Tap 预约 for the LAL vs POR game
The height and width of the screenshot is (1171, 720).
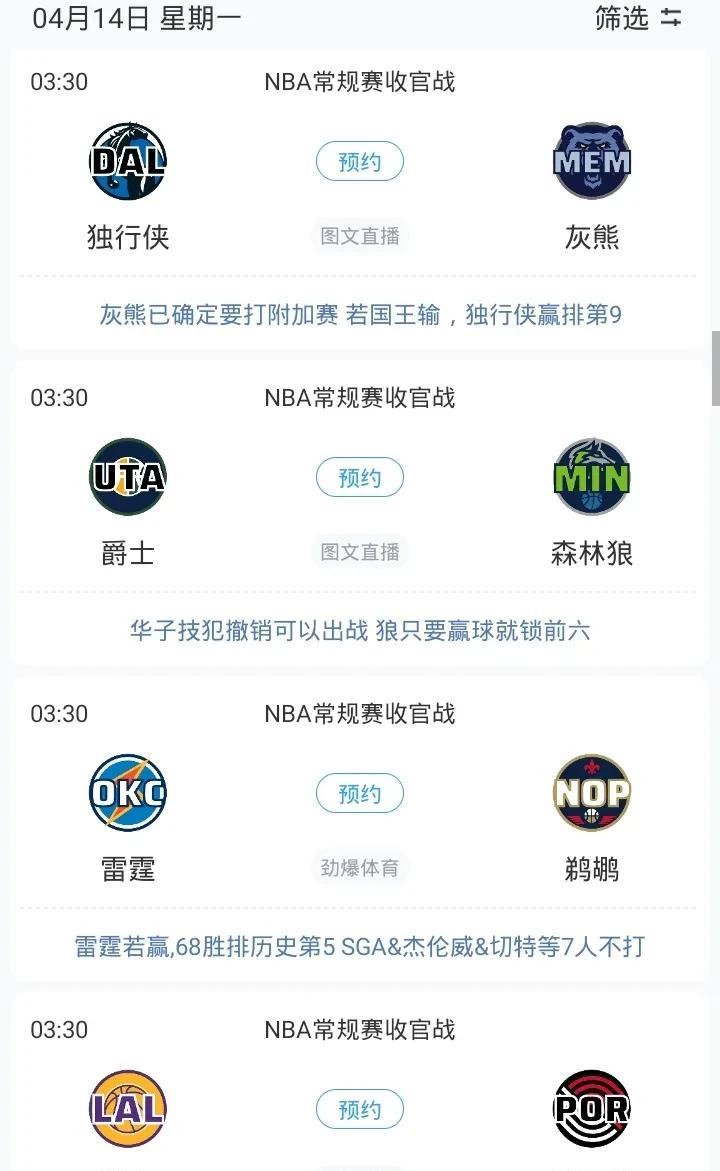pyautogui.click(x=359, y=1109)
